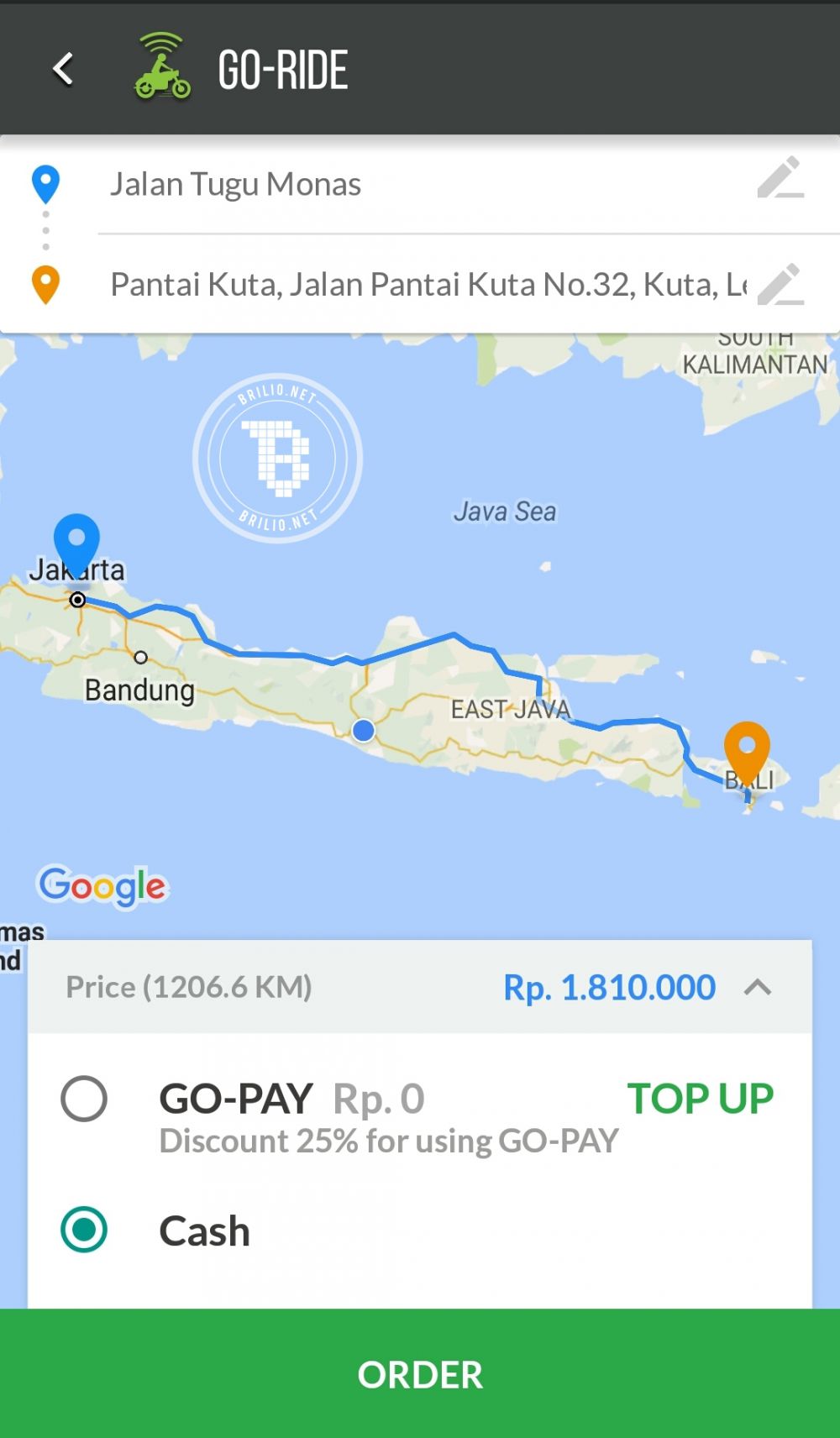Edit the Pantai Kuta destination with the pencil icon

click(780, 286)
